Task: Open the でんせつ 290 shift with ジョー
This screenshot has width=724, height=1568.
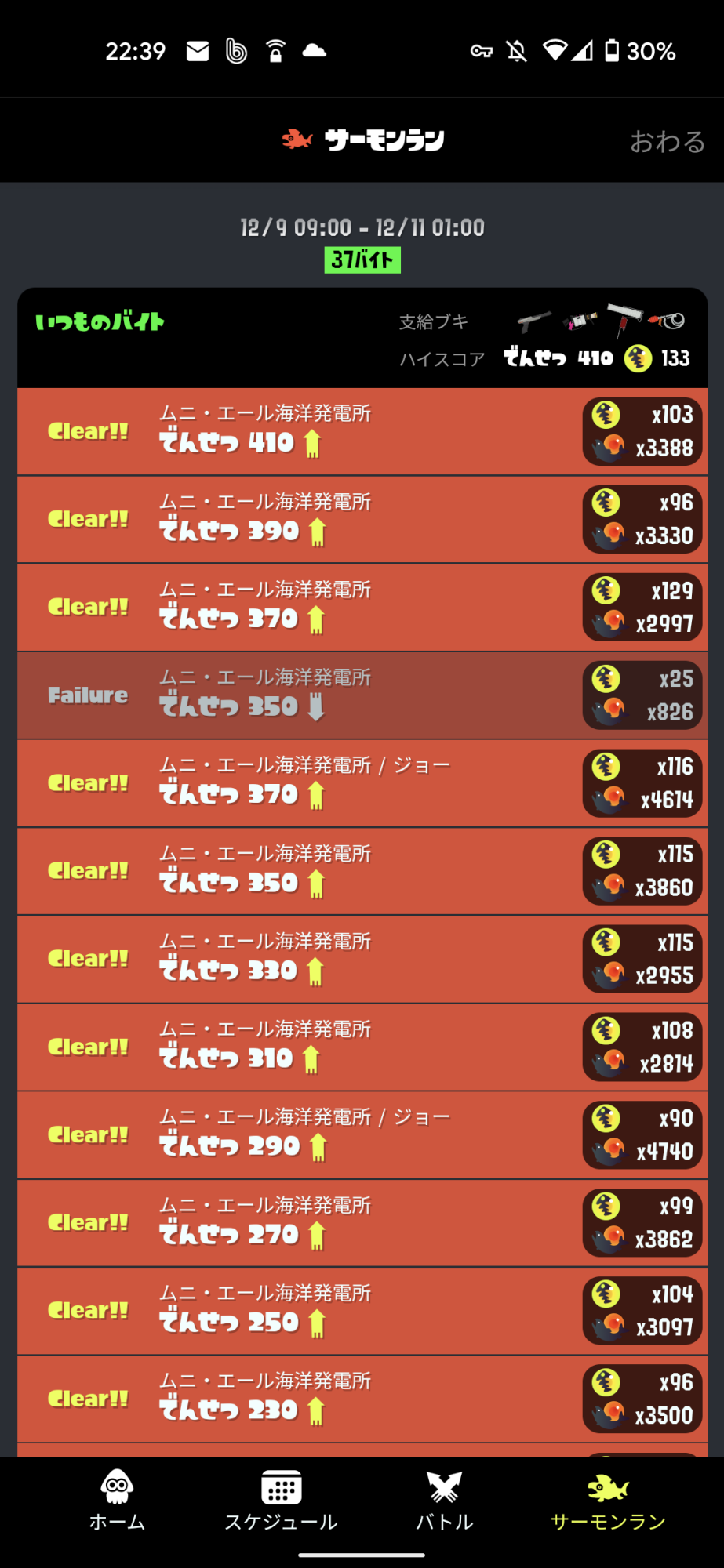Action: click(x=362, y=1135)
